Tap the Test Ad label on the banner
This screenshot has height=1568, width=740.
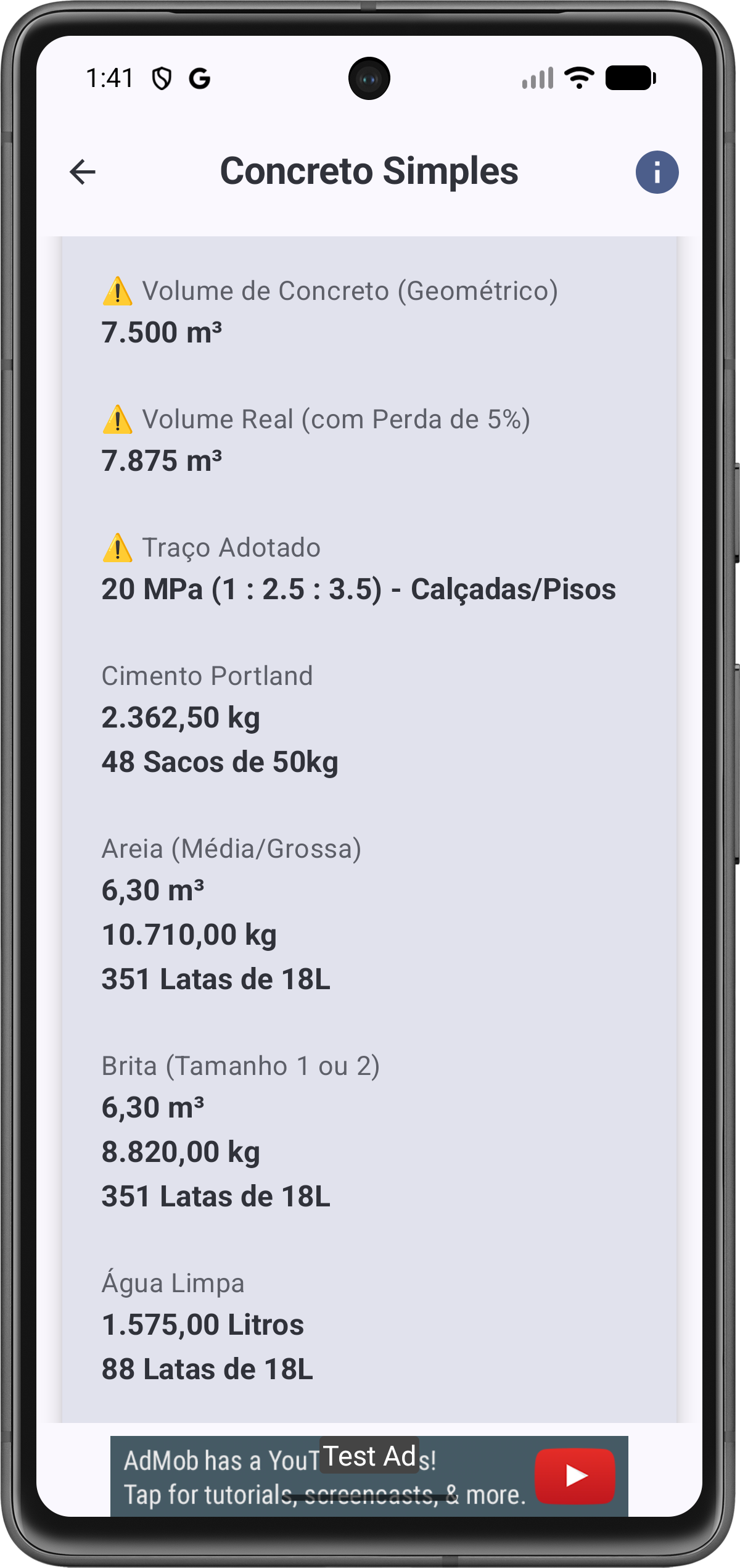pos(371,1459)
